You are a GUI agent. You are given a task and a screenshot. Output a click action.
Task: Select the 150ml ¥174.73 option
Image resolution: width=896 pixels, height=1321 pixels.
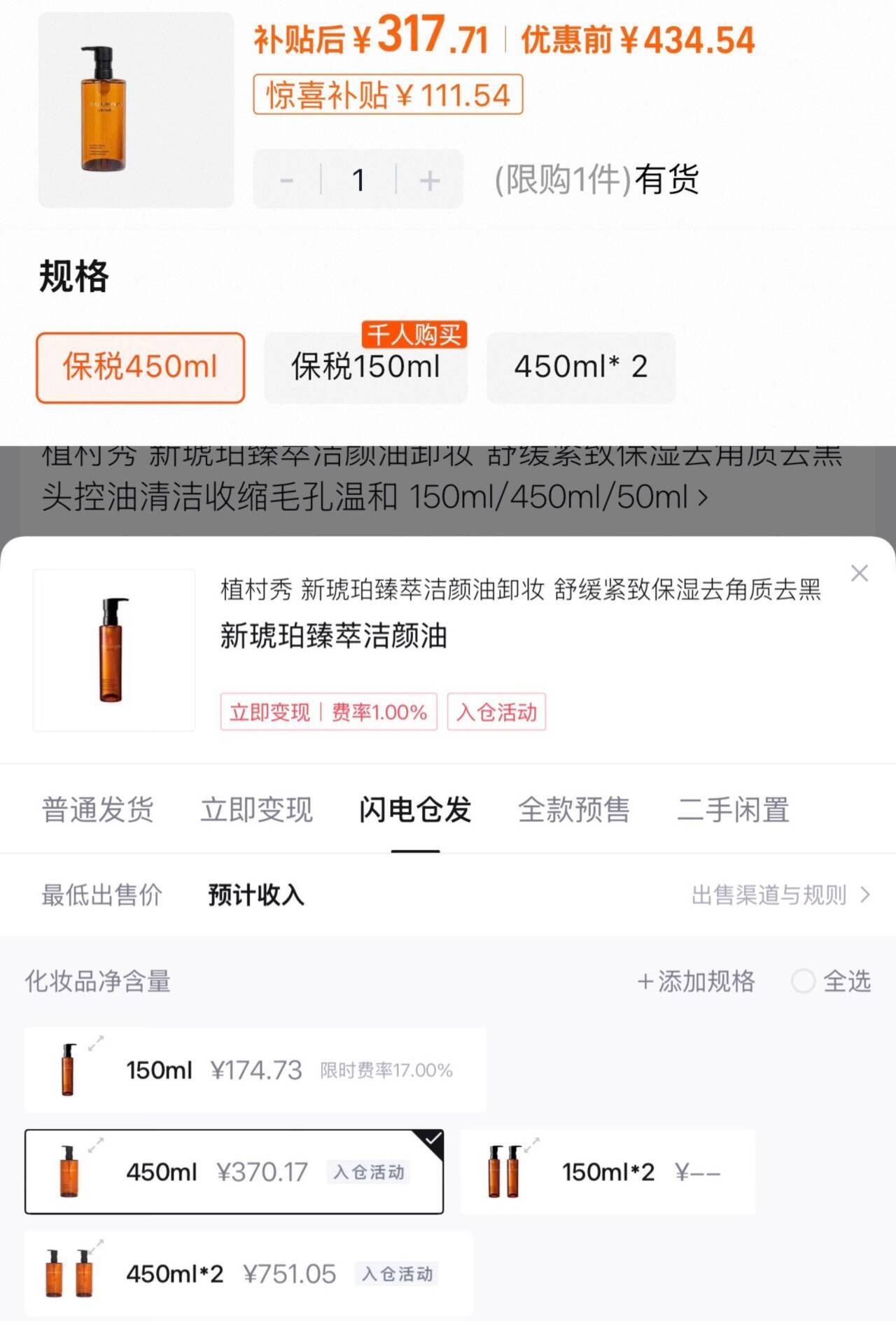(x=255, y=1070)
